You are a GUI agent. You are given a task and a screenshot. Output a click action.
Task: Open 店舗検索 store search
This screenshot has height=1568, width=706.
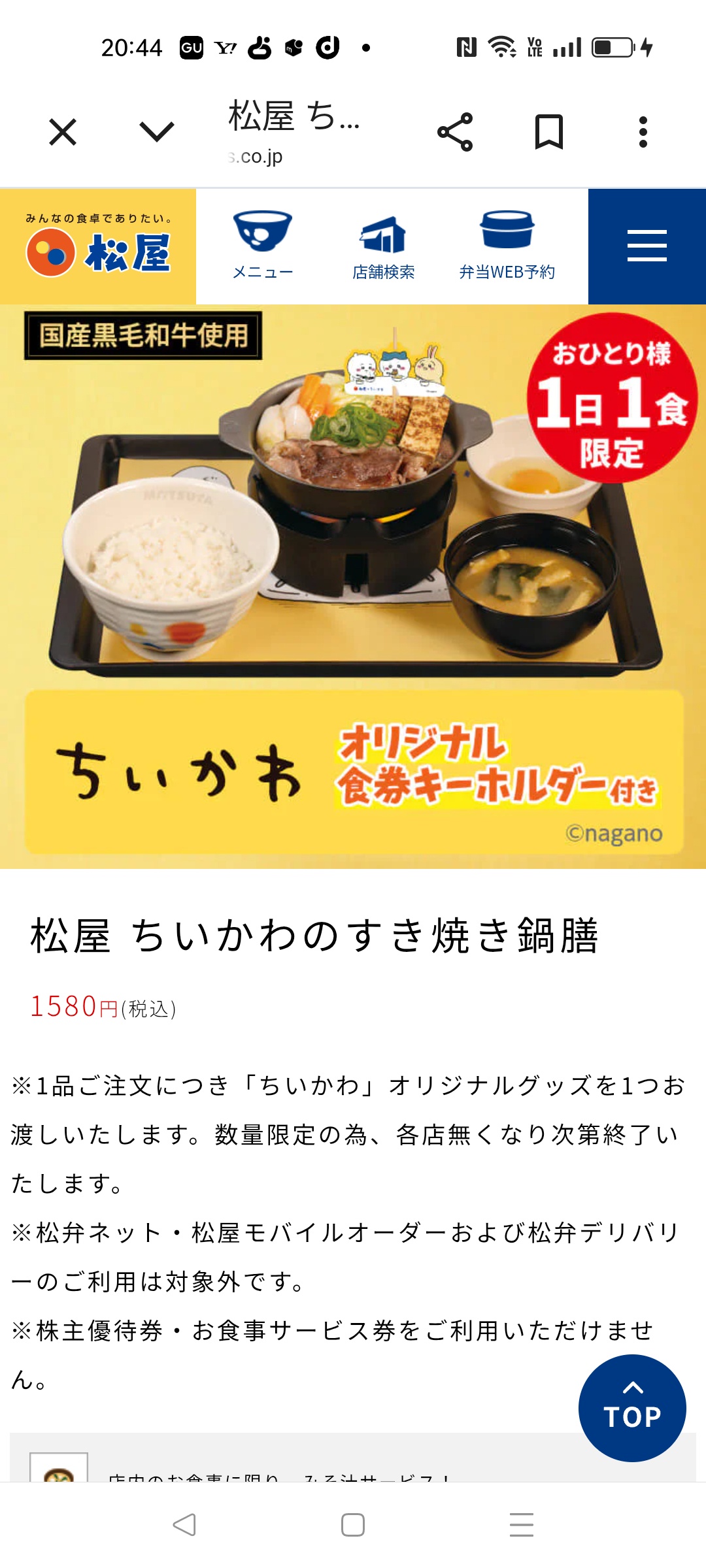tap(383, 246)
